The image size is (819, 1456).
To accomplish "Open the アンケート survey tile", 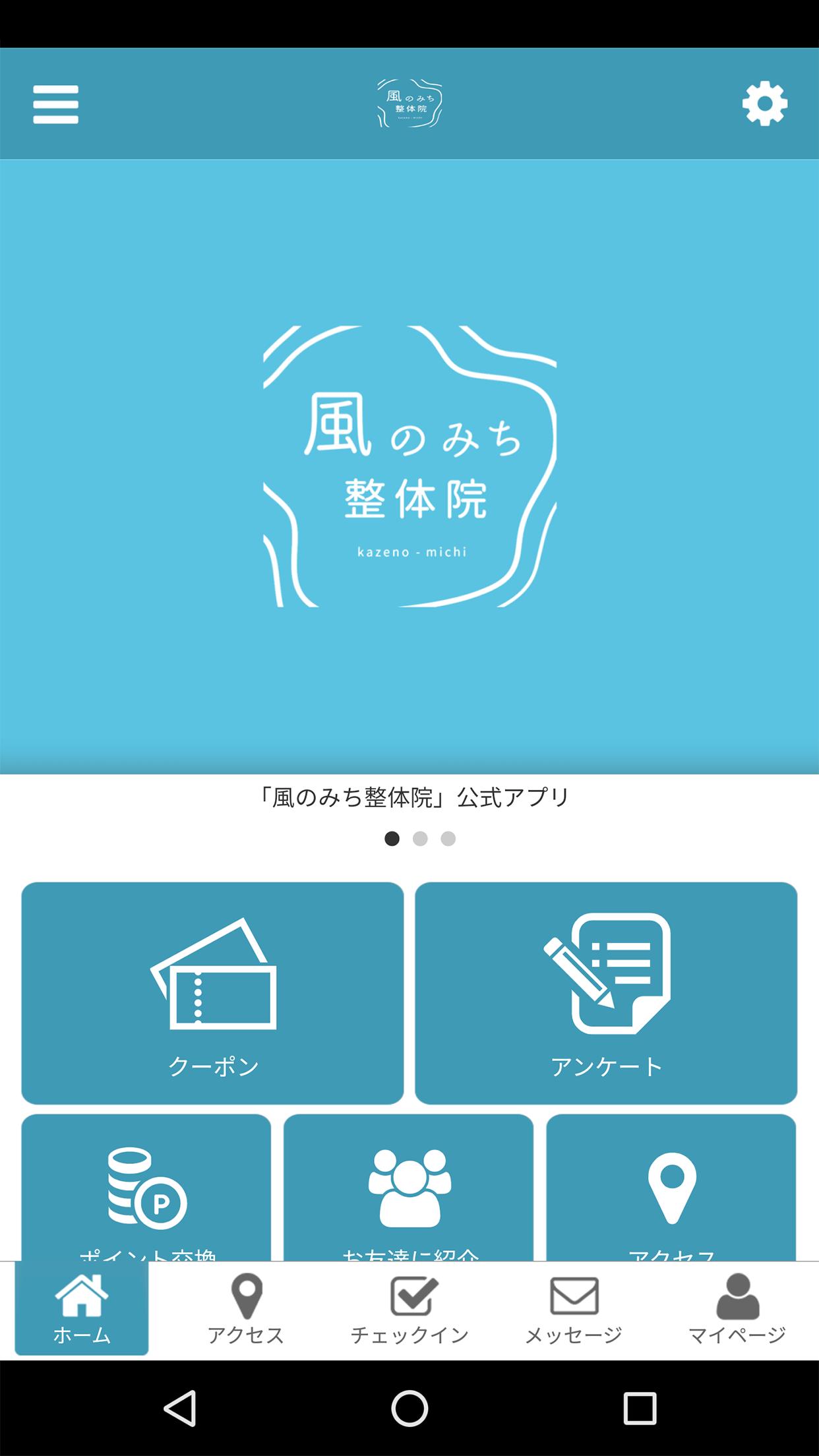I will tap(606, 992).
